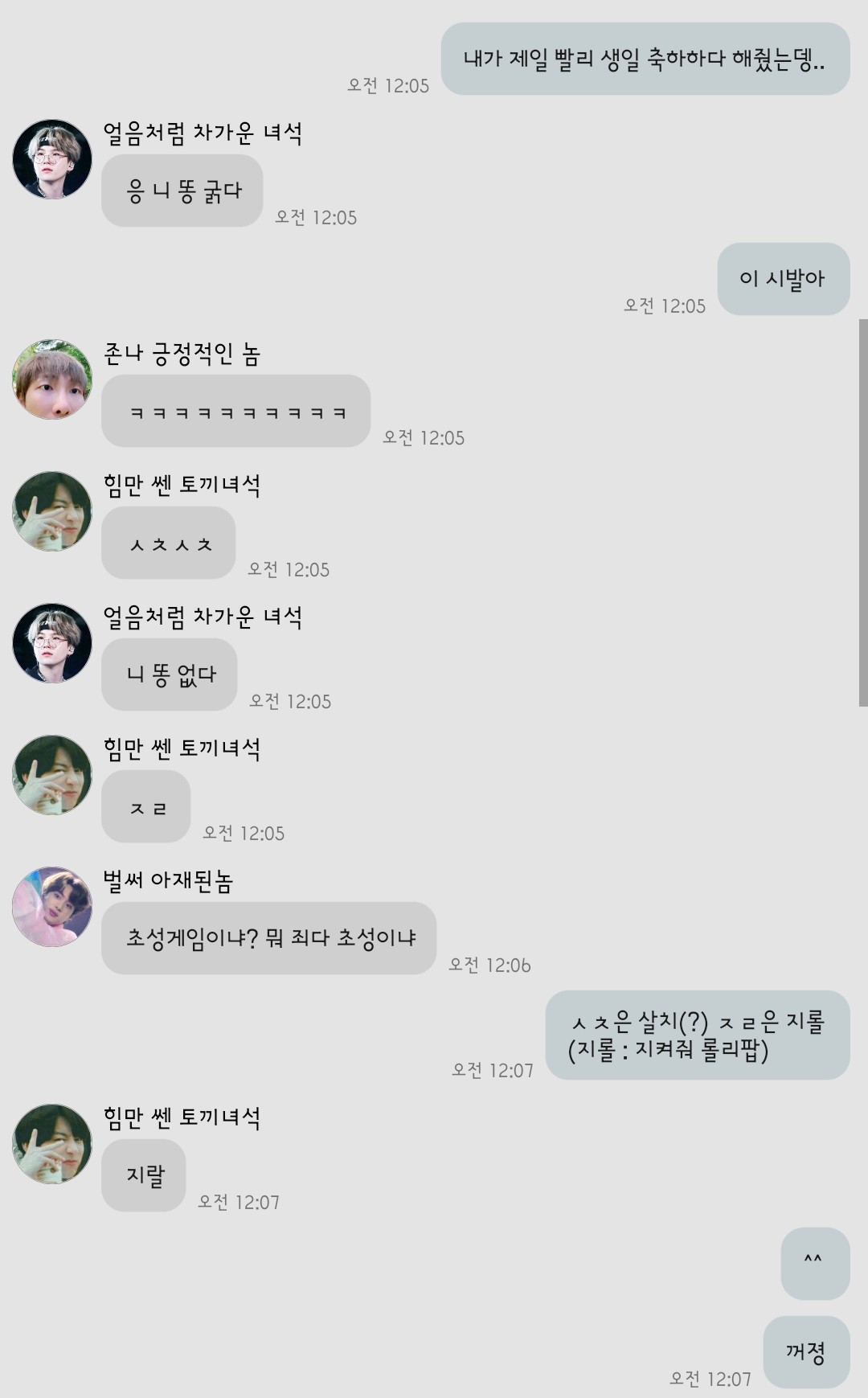Open the 초성게임이냐? 뭐 죄다 초성이냐 message
Screen dimensions: 868x1398
click(269, 937)
